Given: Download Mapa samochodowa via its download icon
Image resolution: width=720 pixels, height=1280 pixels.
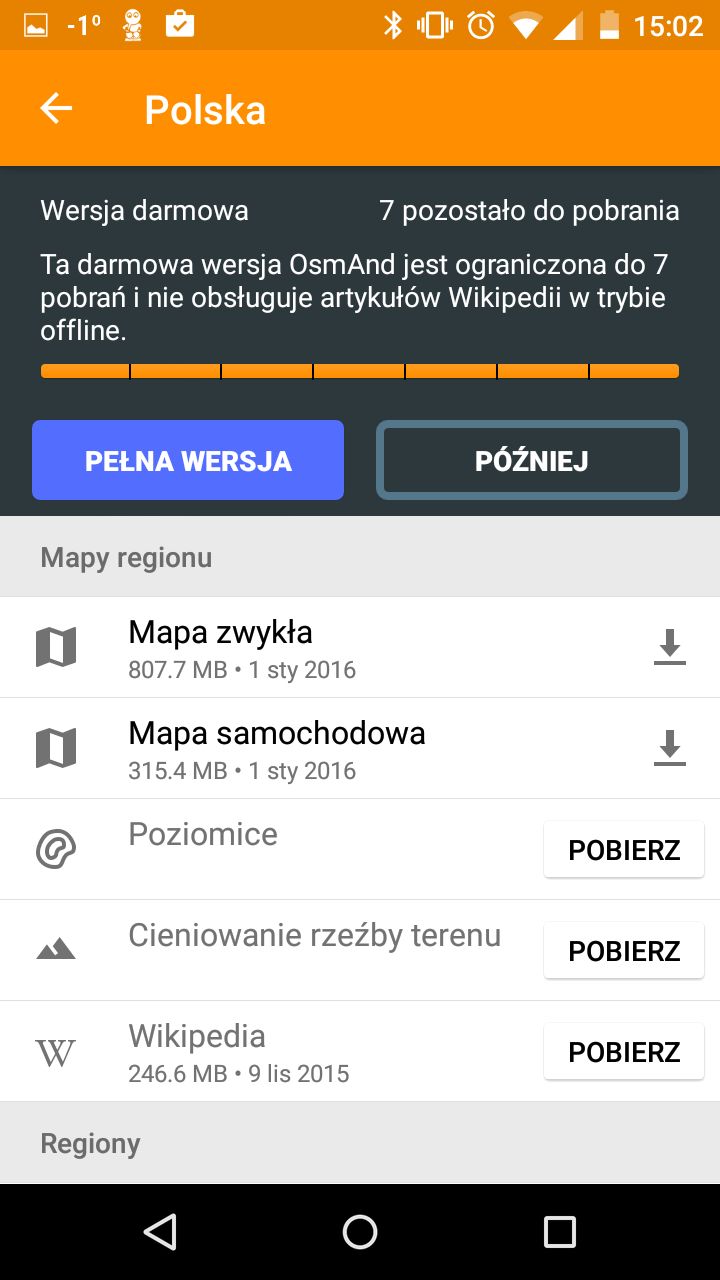Looking at the screenshot, I should [670, 748].
